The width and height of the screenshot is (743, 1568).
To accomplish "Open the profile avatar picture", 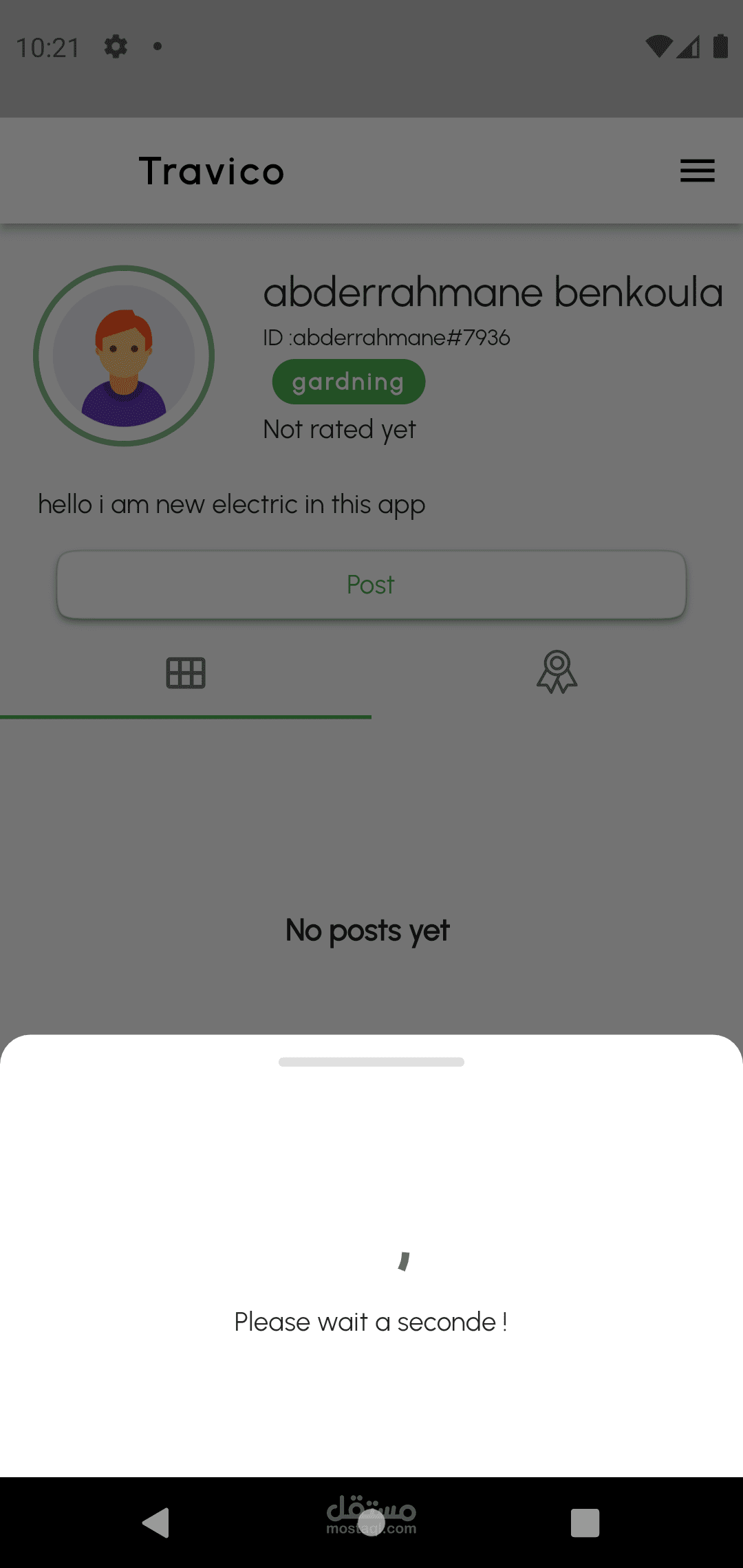I will click(x=124, y=356).
